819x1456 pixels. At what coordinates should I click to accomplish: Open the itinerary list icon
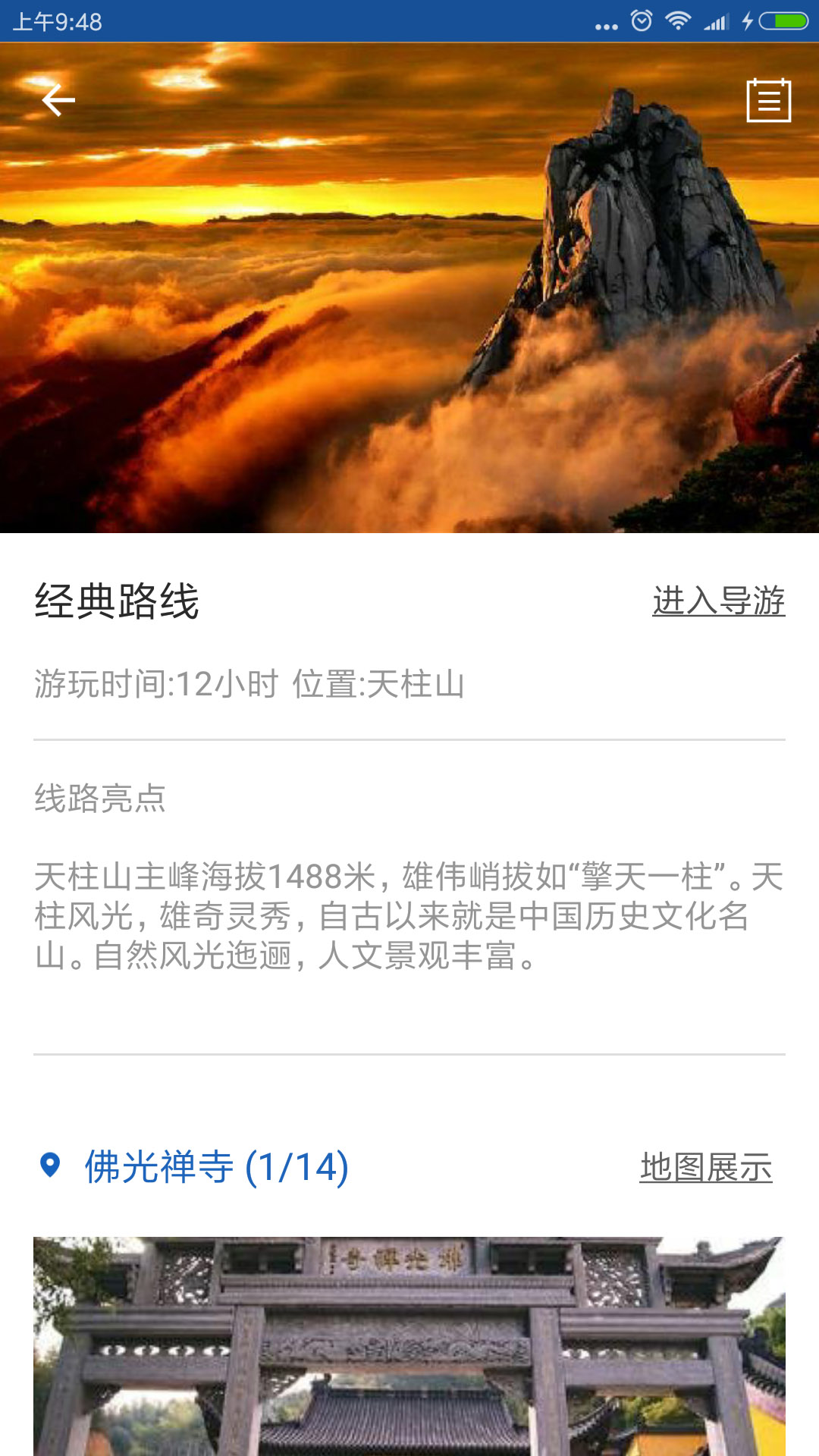point(768,99)
